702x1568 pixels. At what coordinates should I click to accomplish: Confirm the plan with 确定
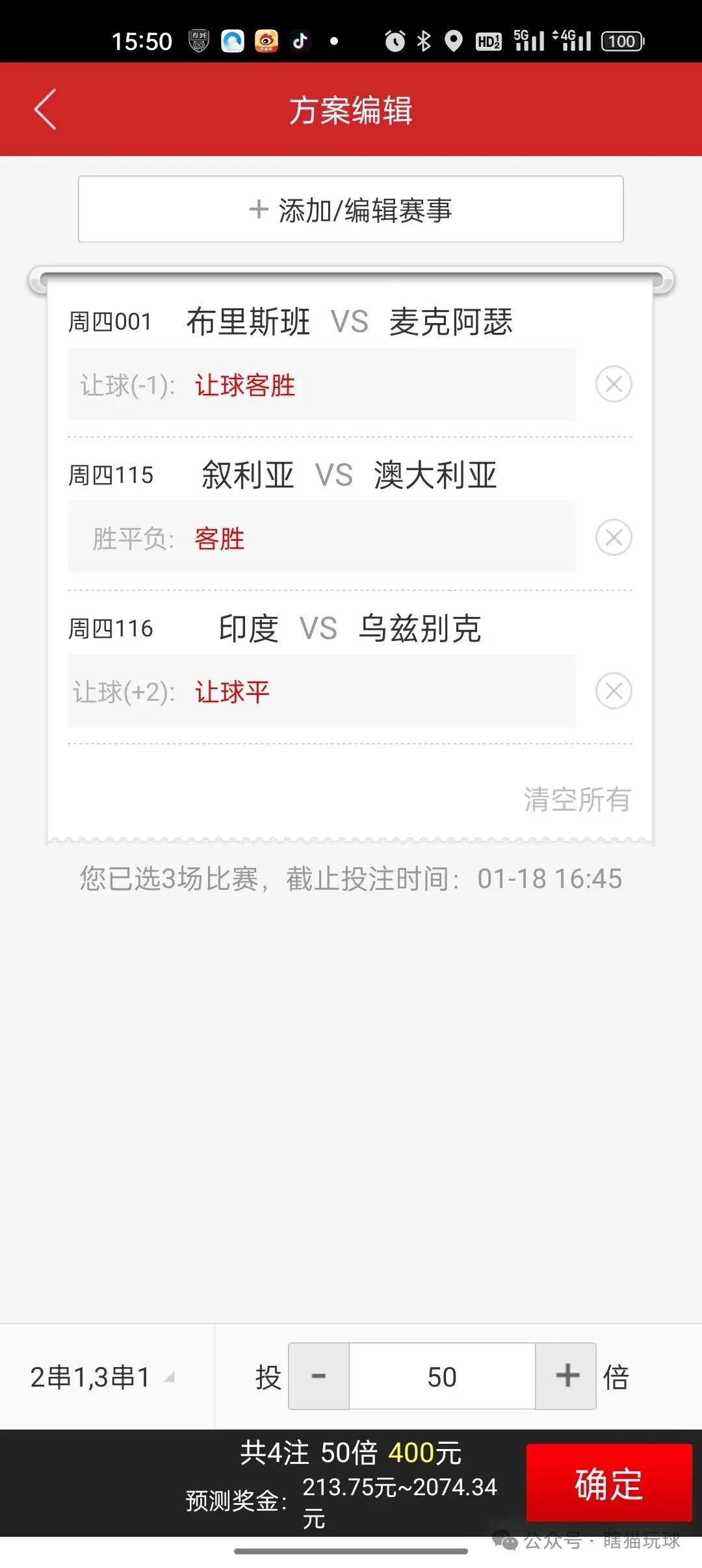(609, 1484)
